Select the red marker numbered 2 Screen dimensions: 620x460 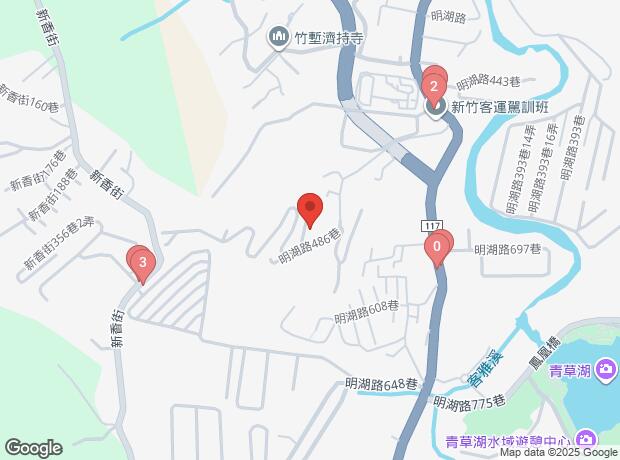click(434, 87)
